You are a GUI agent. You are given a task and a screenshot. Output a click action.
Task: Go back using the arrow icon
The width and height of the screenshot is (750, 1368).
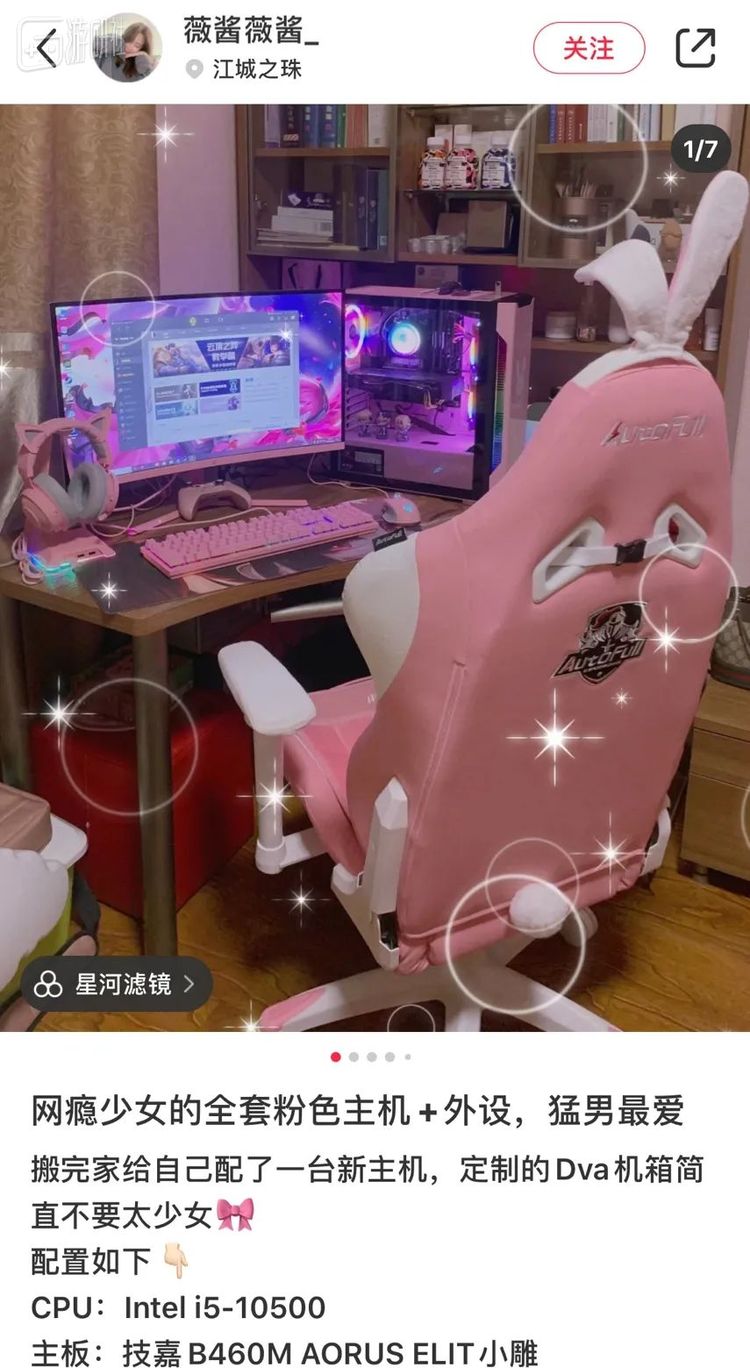pyautogui.click(x=45, y=47)
